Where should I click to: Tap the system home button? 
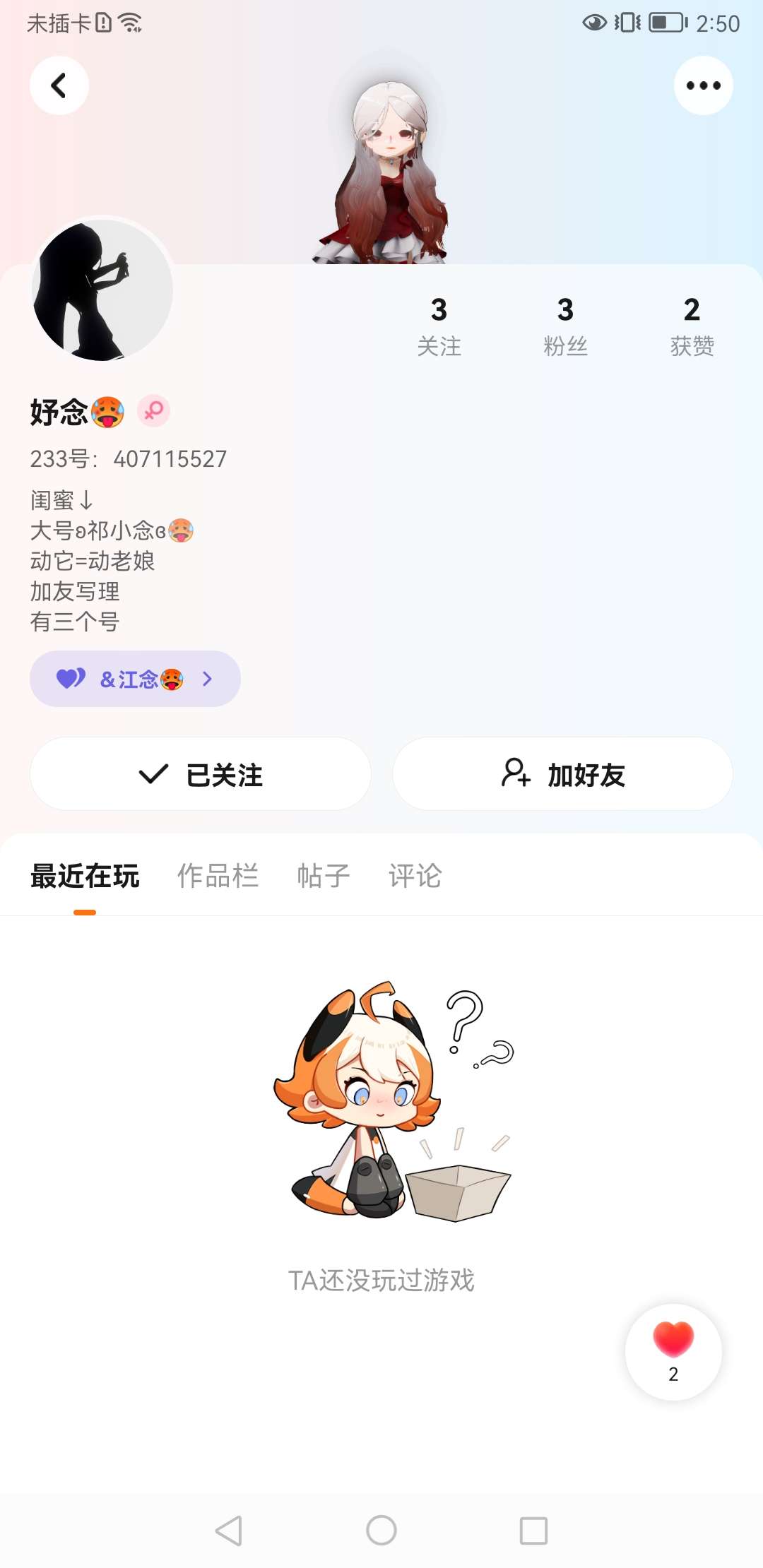381,1531
